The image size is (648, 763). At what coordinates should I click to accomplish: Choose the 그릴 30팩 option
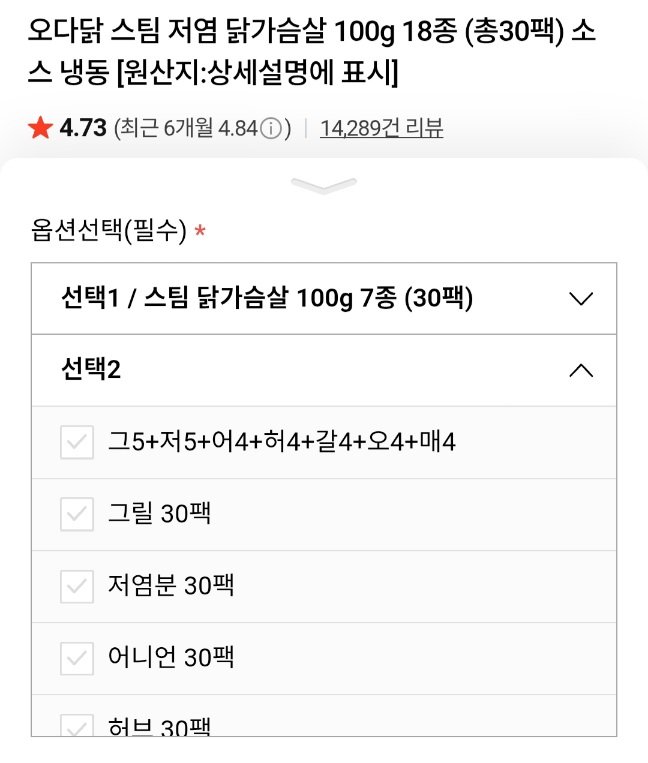click(x=77, y=514)
